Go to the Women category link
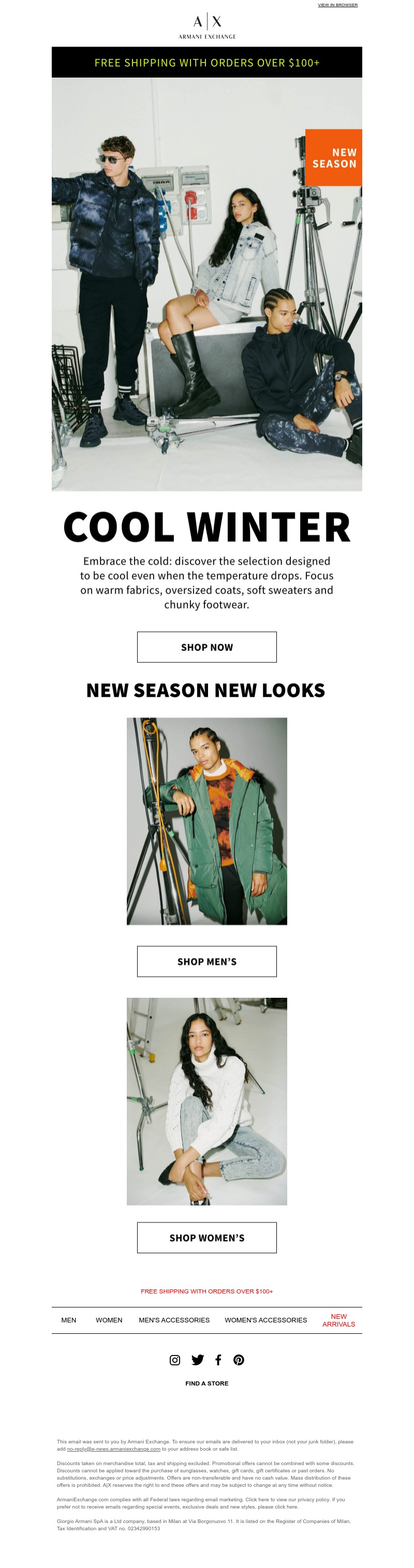Viewport: 414px width, 1568px height. (x=109, y=1320)
